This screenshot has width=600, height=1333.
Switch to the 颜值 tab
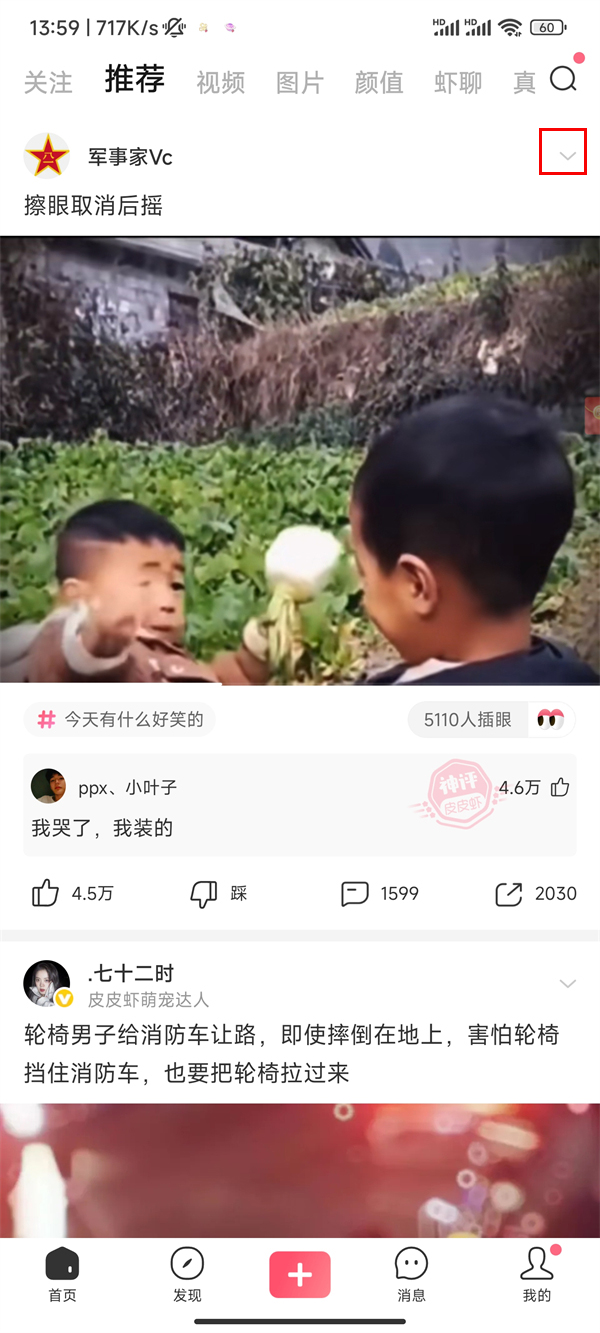pos(379,82)
